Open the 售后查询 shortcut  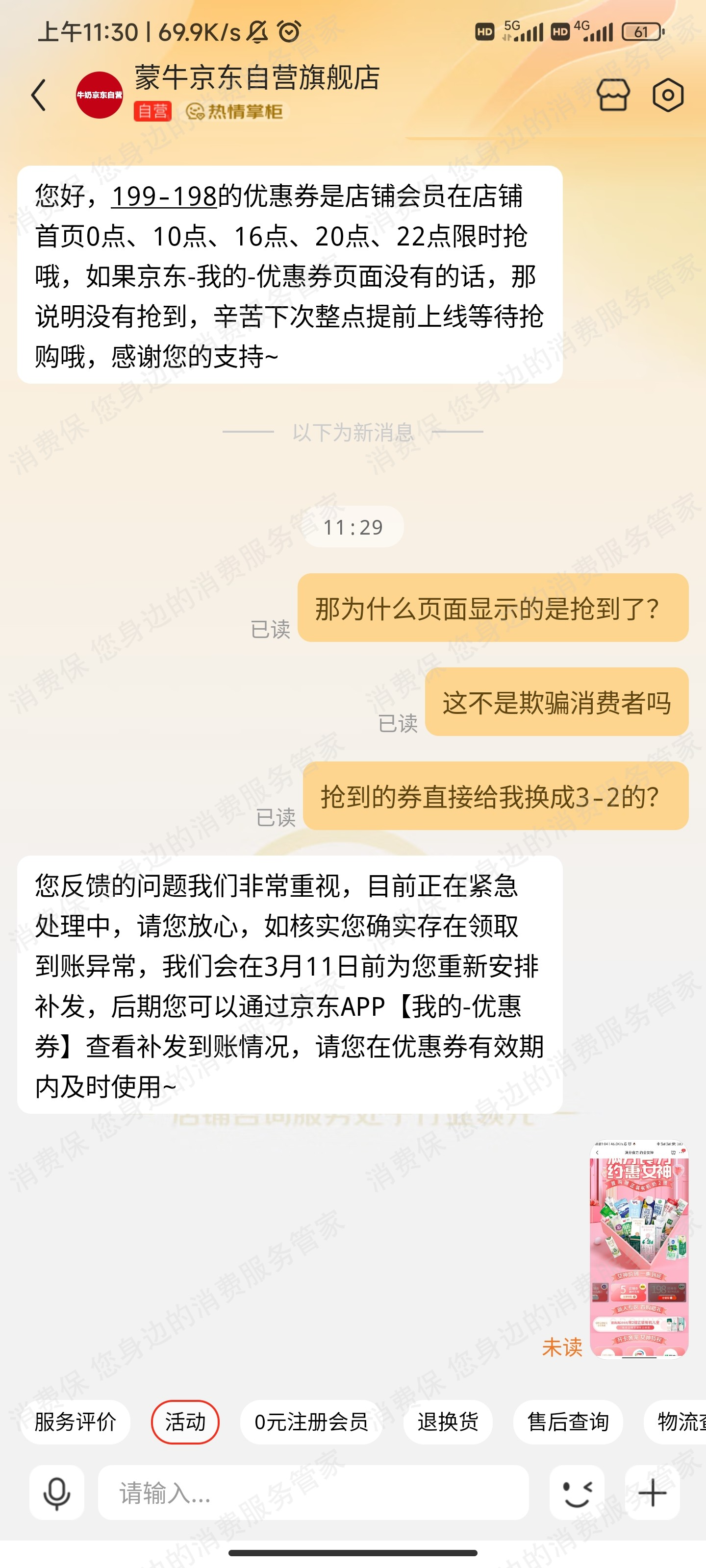tap(568, 1422)
